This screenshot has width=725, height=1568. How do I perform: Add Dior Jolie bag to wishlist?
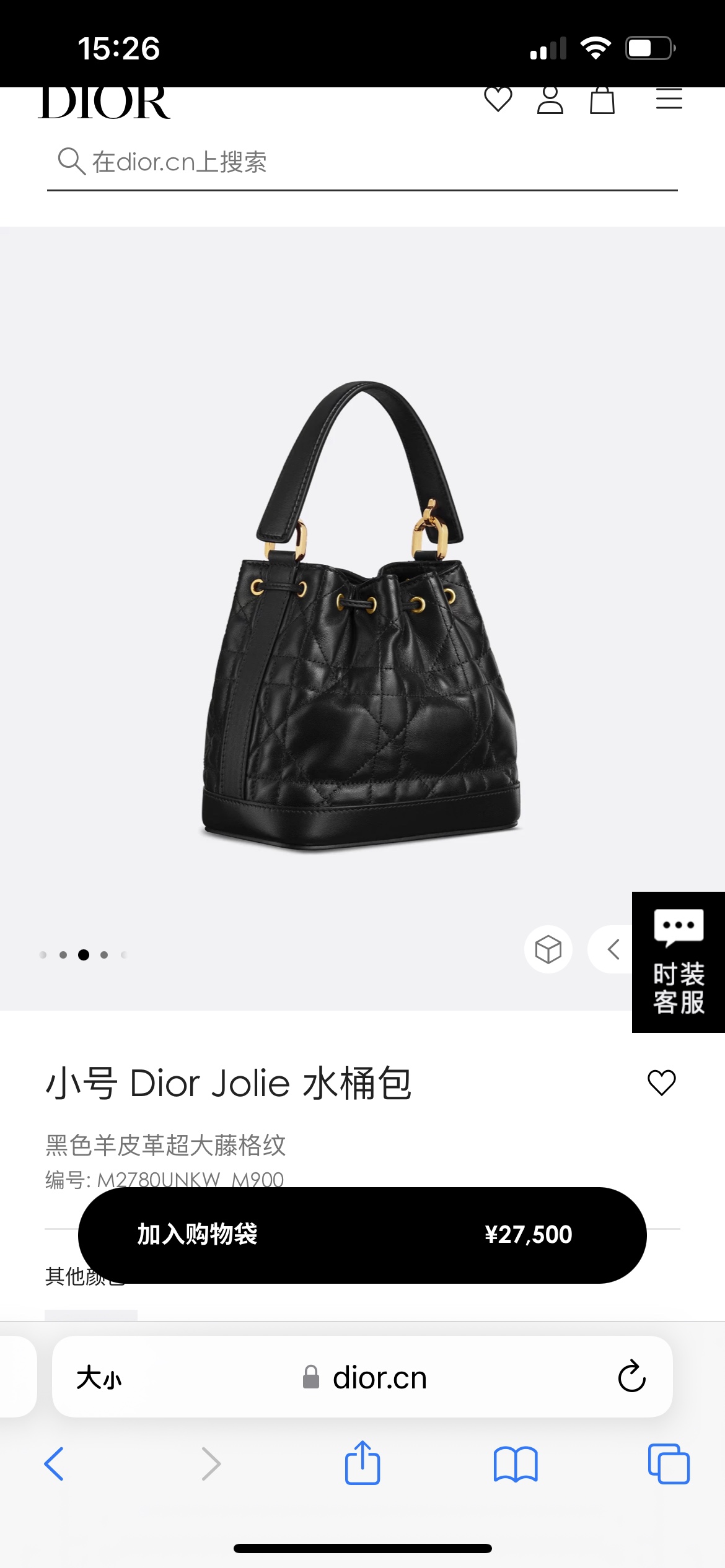pos(661,1082)
